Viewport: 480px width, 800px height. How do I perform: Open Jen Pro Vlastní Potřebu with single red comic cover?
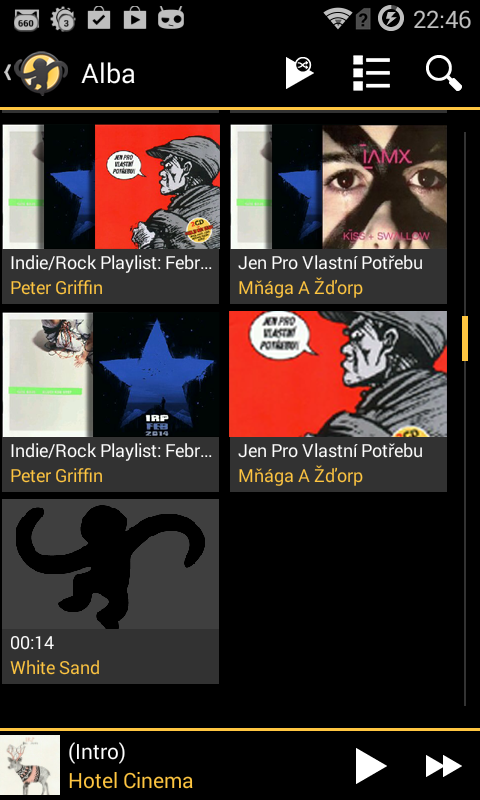(x=338, y=402)
